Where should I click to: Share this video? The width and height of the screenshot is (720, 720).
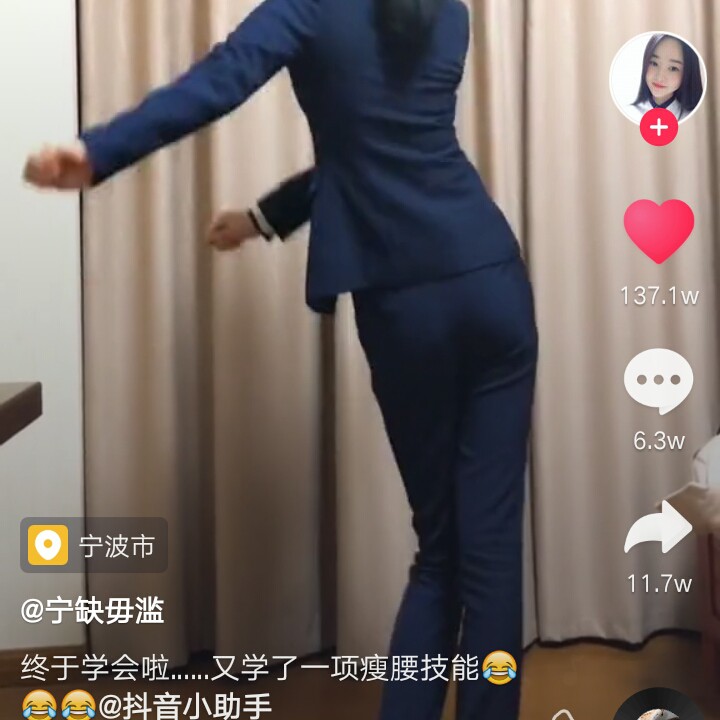point(658,529)
